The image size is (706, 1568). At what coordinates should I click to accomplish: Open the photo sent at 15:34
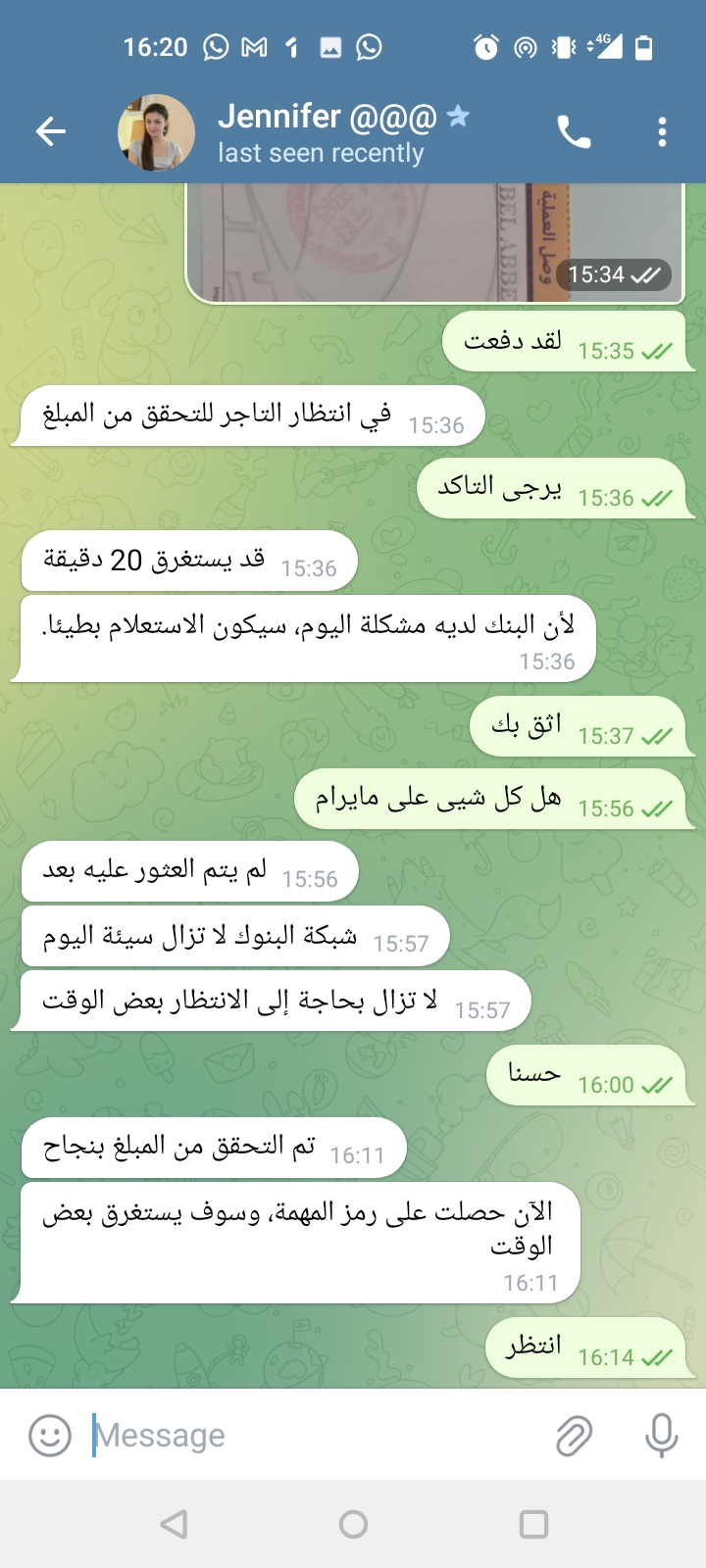pos(434,242)
